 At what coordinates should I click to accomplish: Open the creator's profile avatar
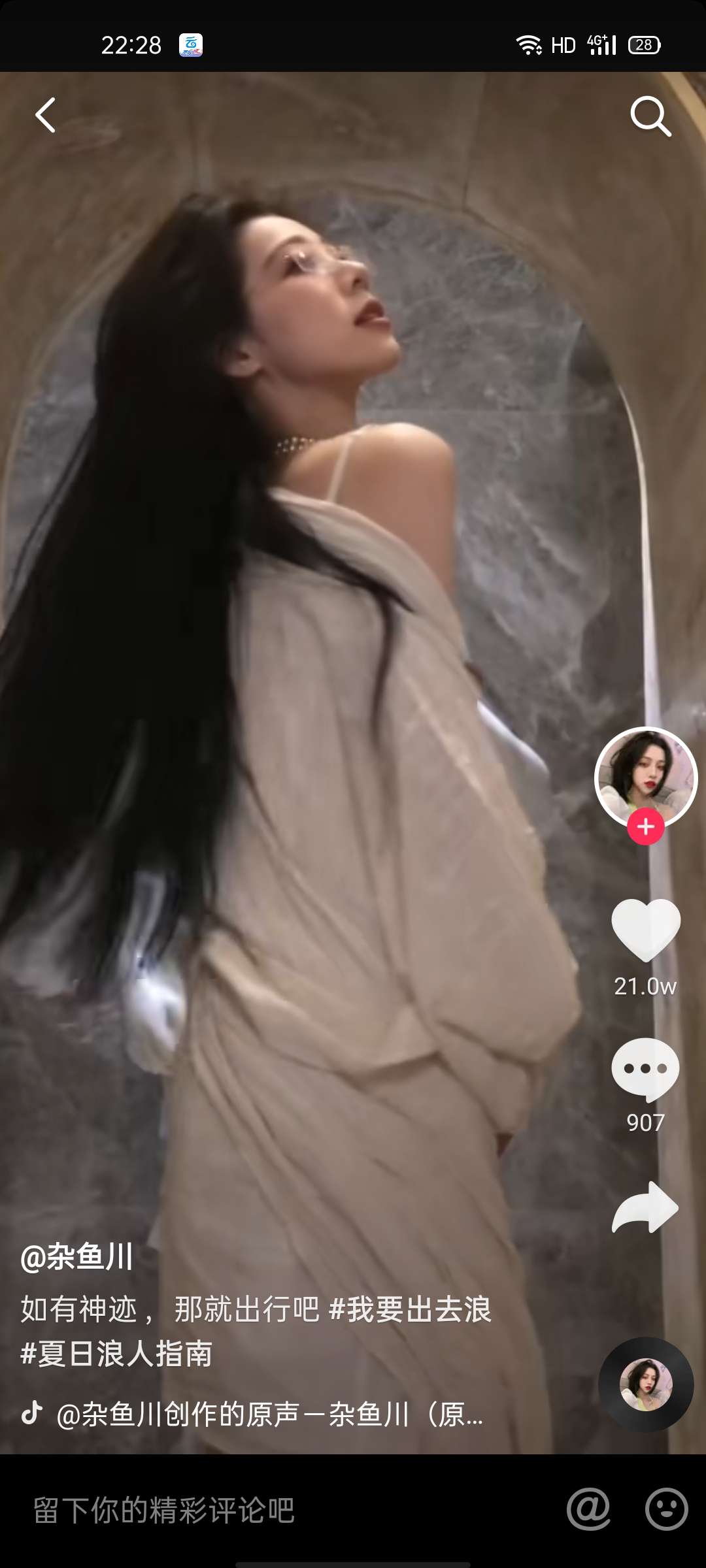646,776
